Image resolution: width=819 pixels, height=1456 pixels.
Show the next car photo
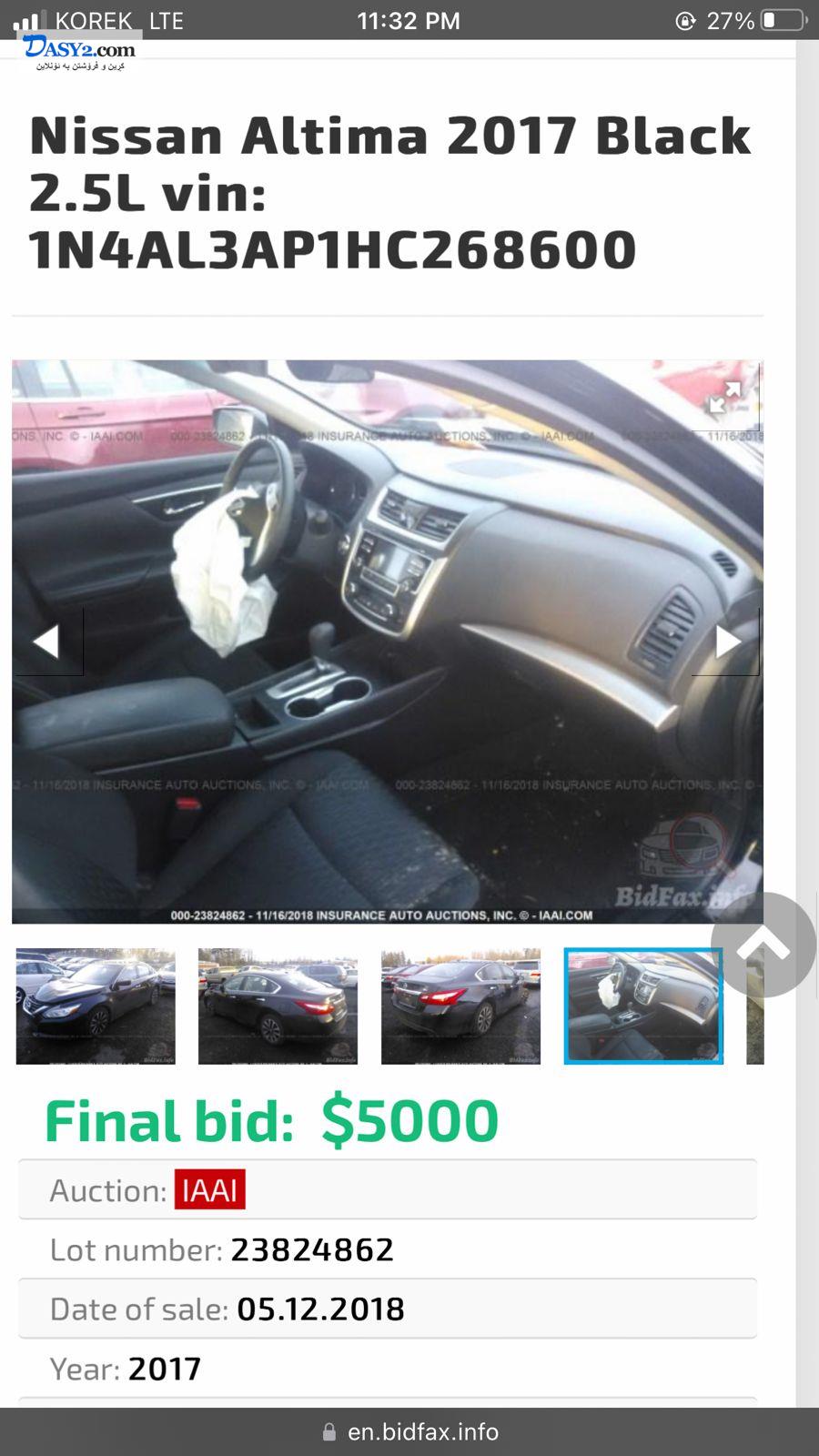726,642
